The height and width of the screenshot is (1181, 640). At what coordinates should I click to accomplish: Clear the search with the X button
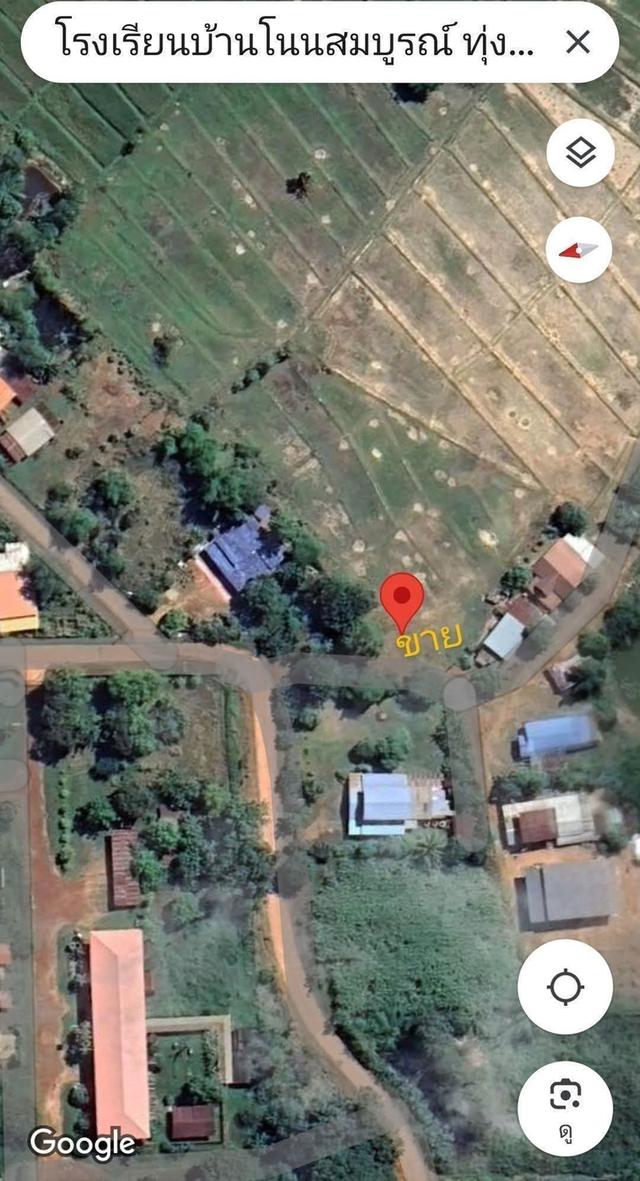tap(578, 42)
